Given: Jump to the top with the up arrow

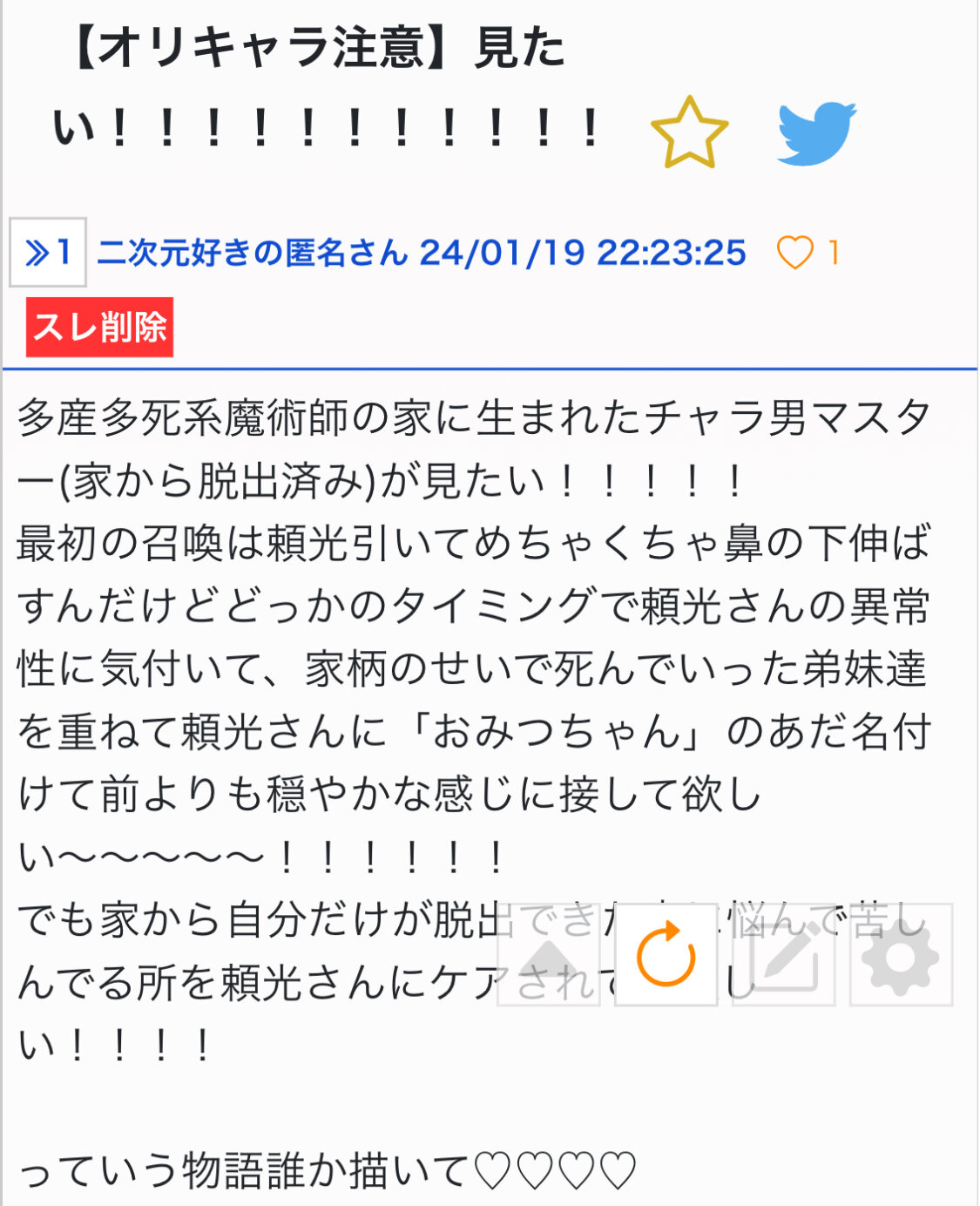Looking at the screenshot, I should tap(548, 955).
